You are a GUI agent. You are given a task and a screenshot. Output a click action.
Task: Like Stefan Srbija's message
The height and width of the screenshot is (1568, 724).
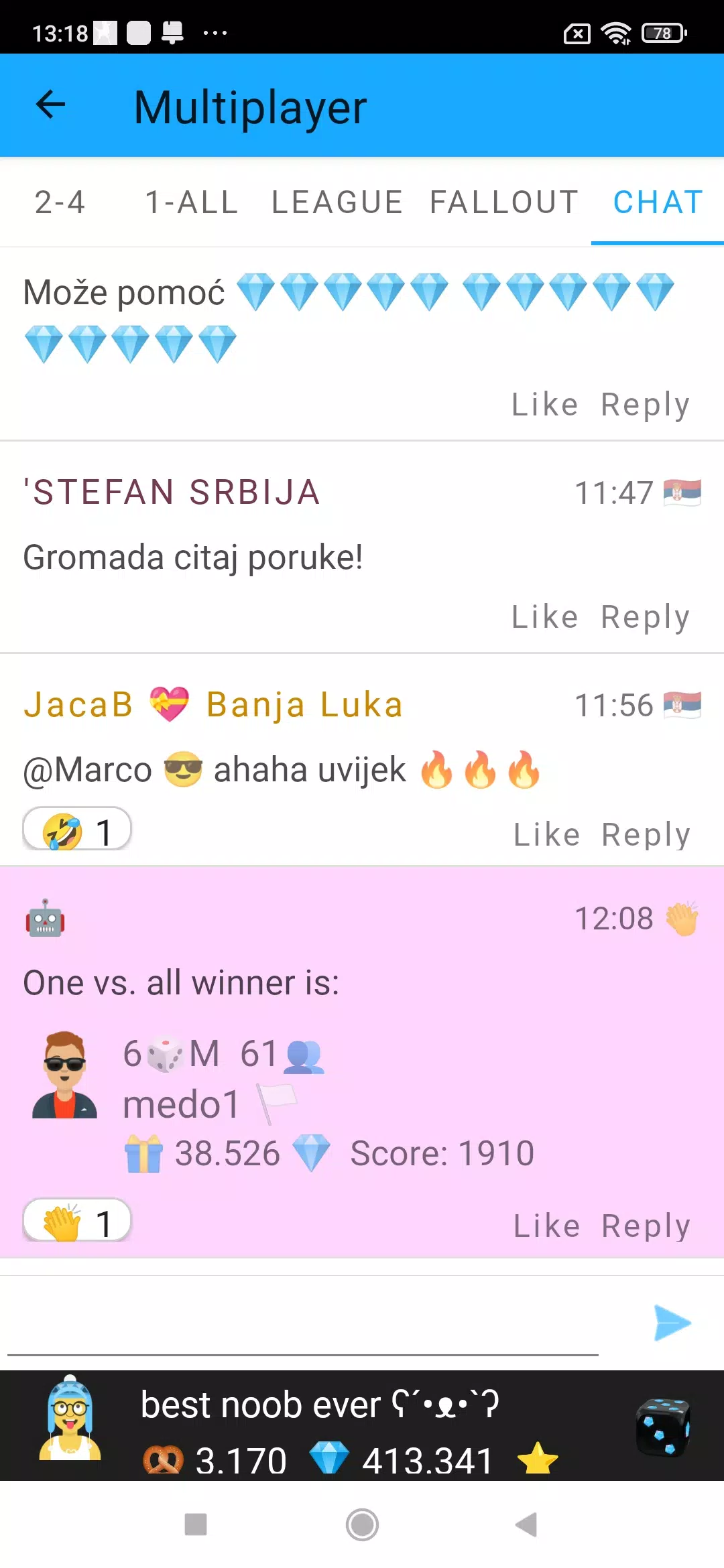[545, 617]
